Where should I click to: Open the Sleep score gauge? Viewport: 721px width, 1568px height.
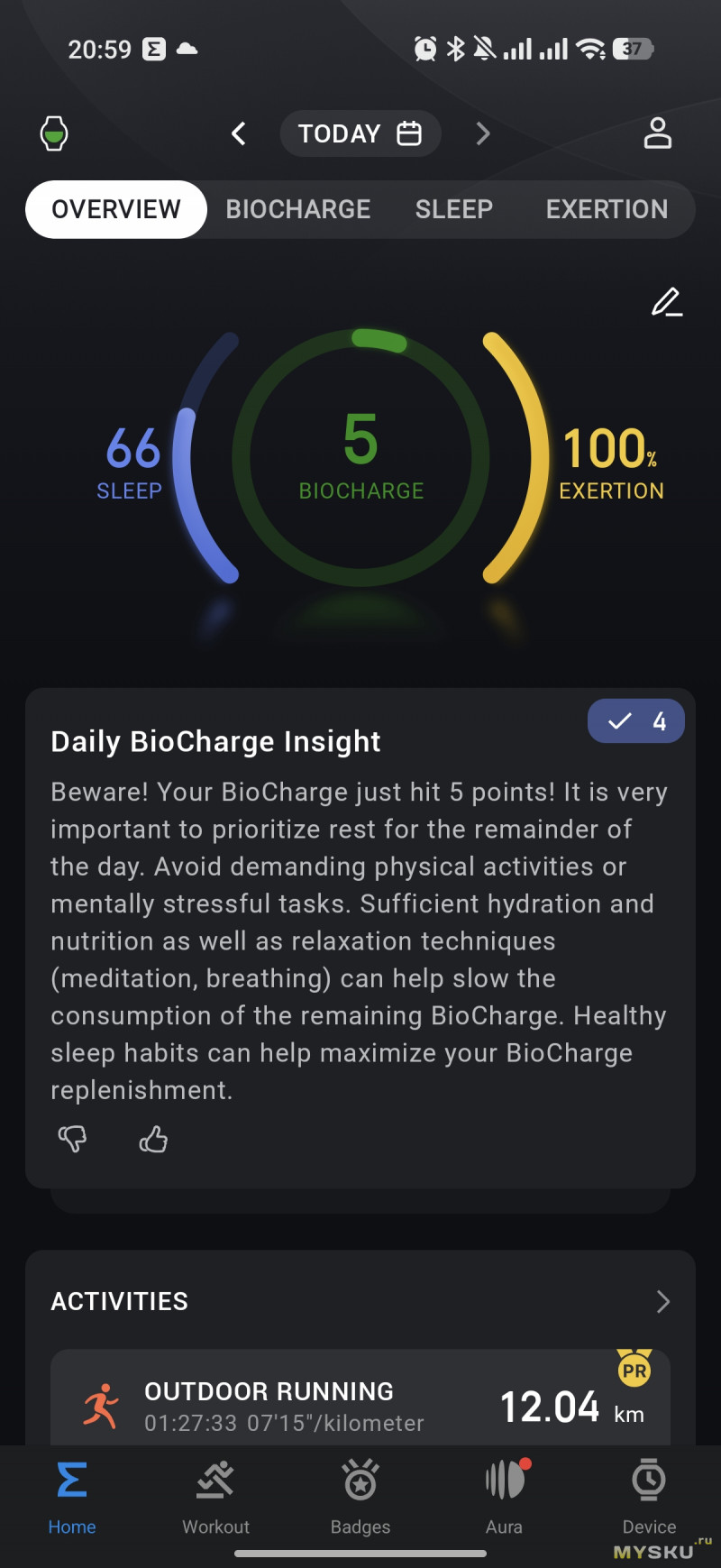coord(133,462)
